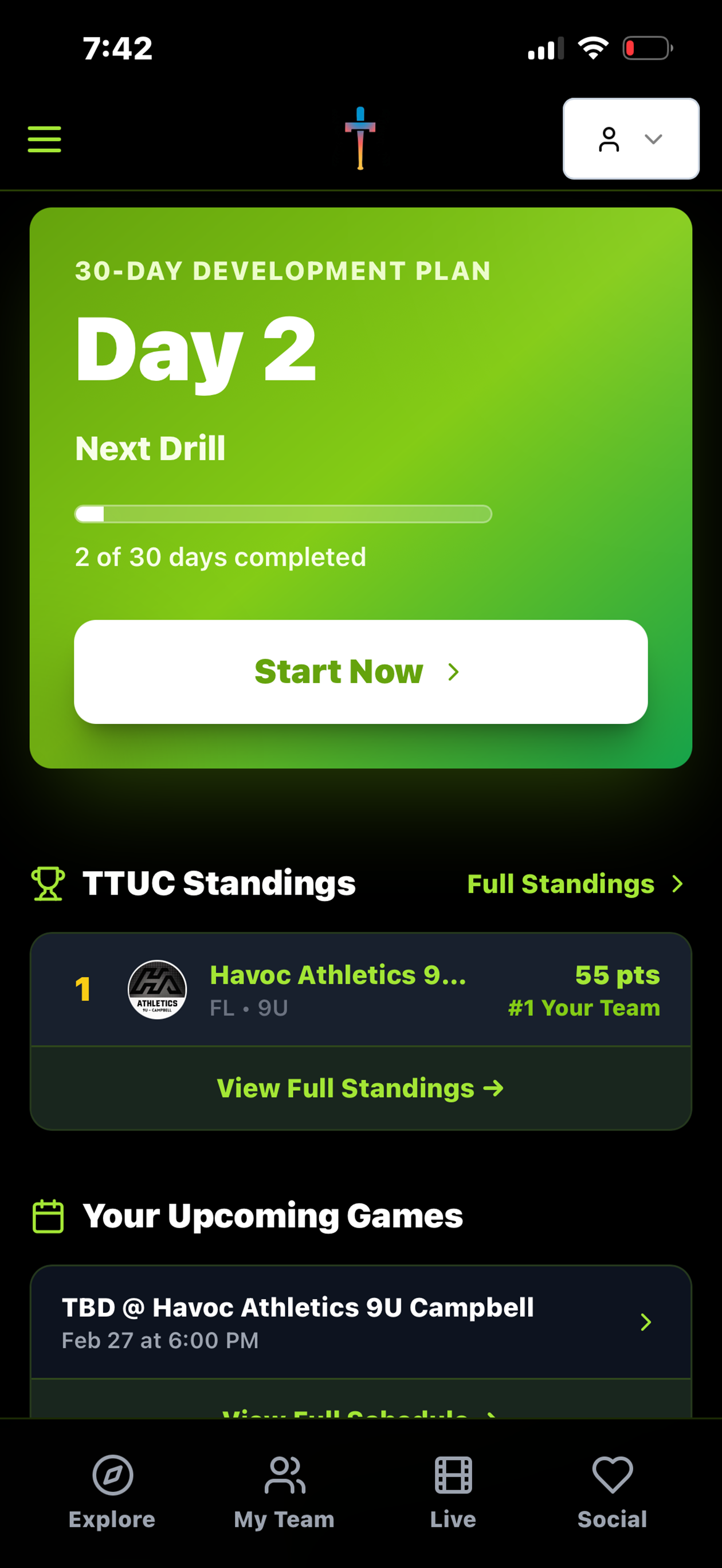Expand the profile dropdown

tap(631, 139)
